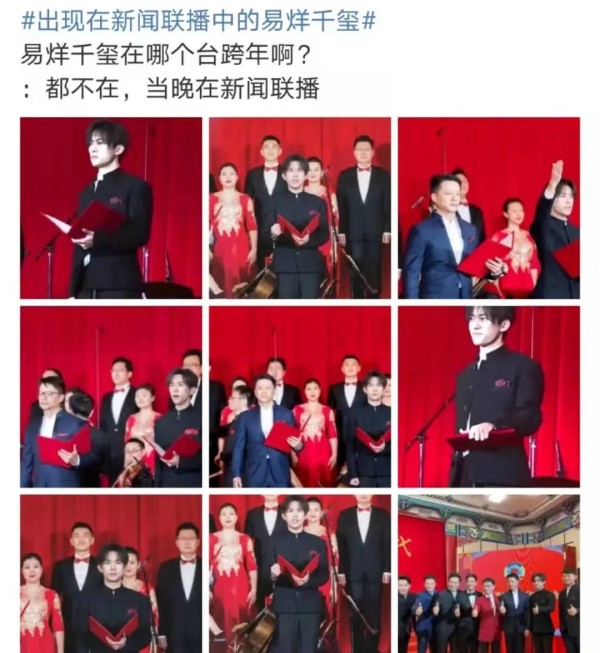Screen dimensions: 600x653
Task: Open the solo side-profile photo with red folder
Action: tap(110, 208)
